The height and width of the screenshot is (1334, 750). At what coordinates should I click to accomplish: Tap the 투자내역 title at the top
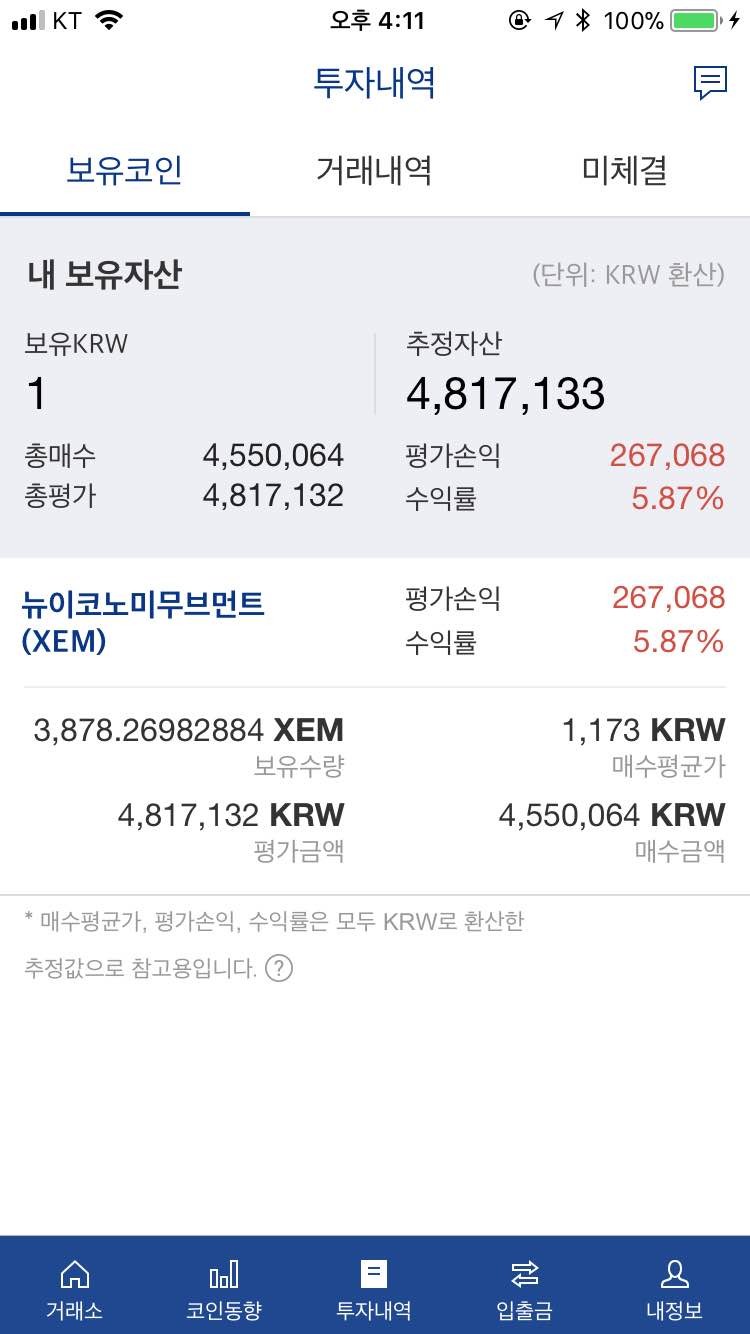(374, 83)
